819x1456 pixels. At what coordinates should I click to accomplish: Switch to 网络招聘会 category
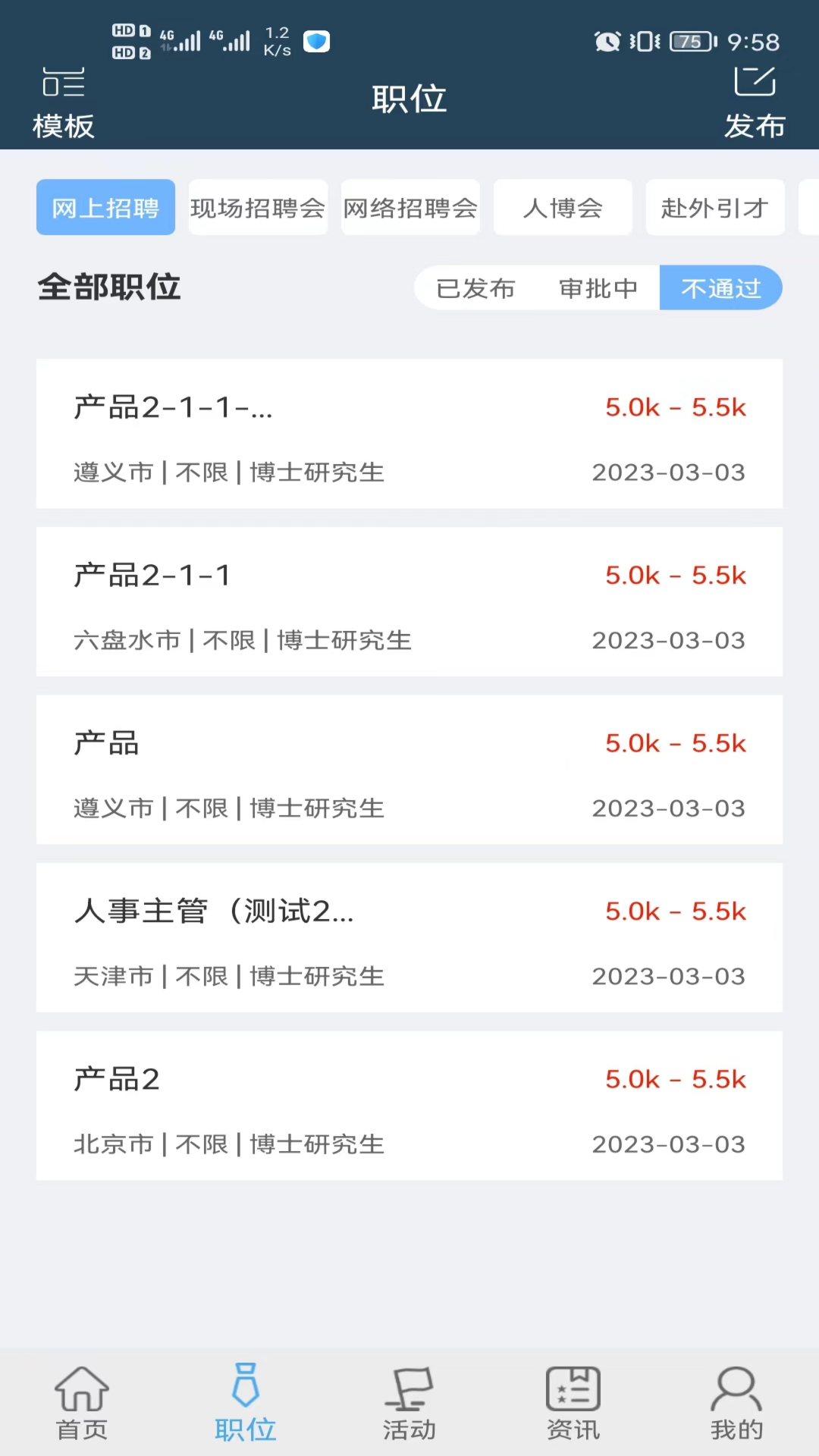point(410,207)
